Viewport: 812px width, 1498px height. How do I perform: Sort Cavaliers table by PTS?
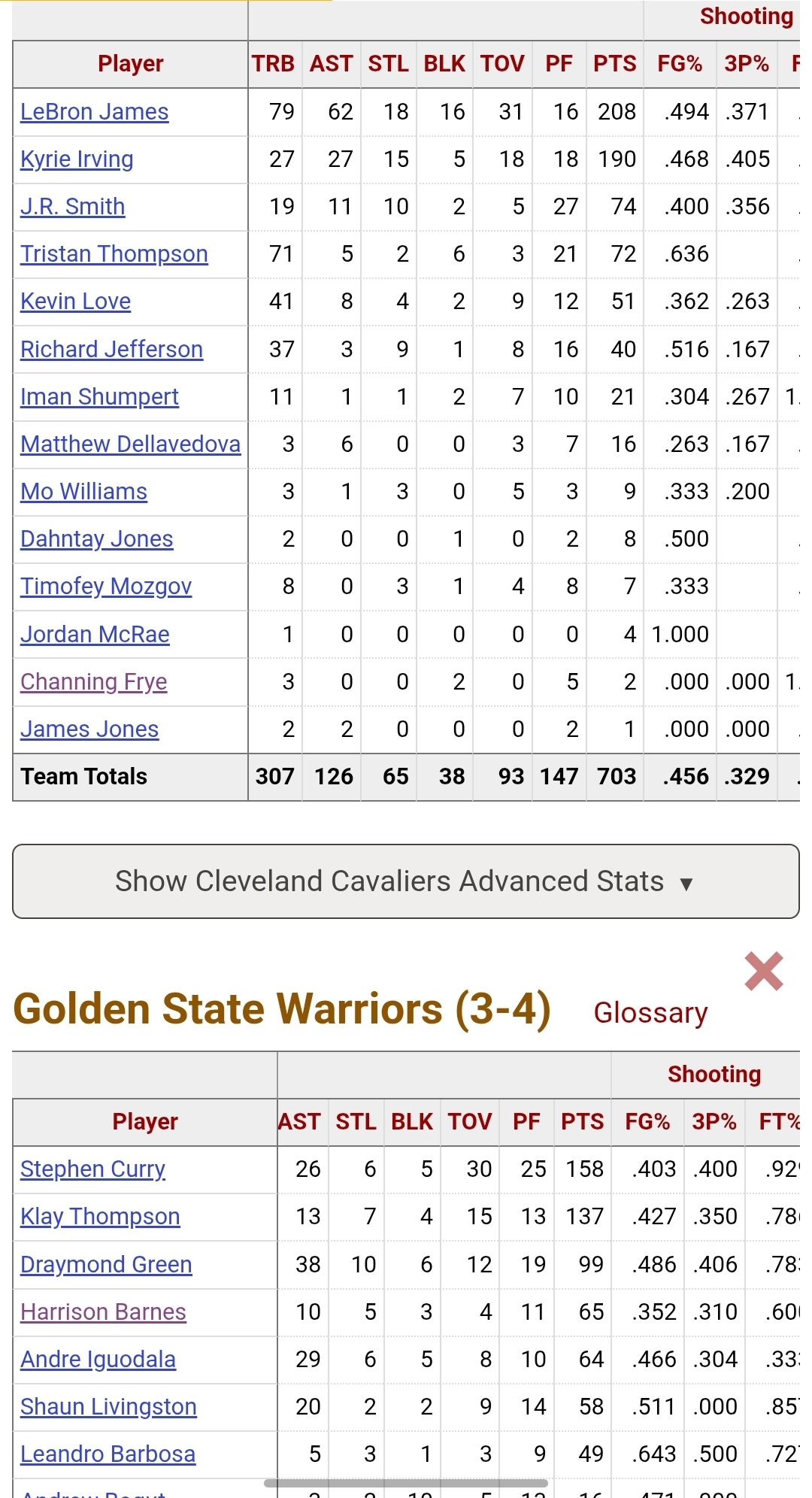(x=615, y=64)
